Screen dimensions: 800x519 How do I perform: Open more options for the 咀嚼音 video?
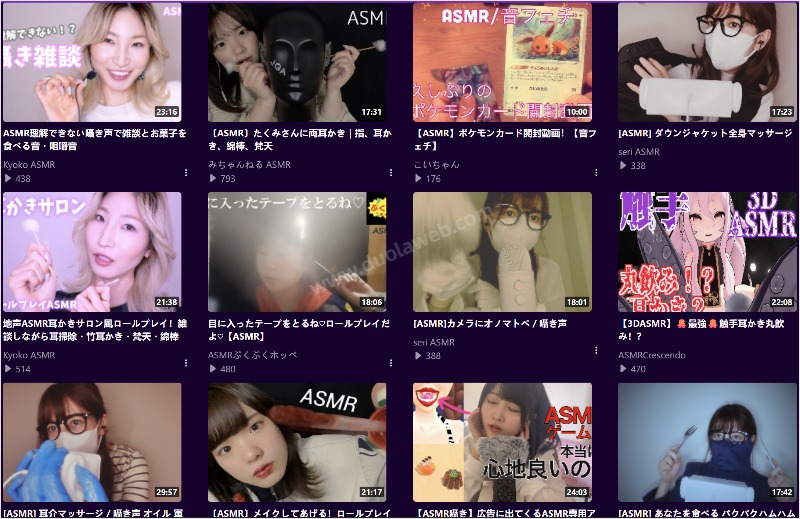pos(186,172)
